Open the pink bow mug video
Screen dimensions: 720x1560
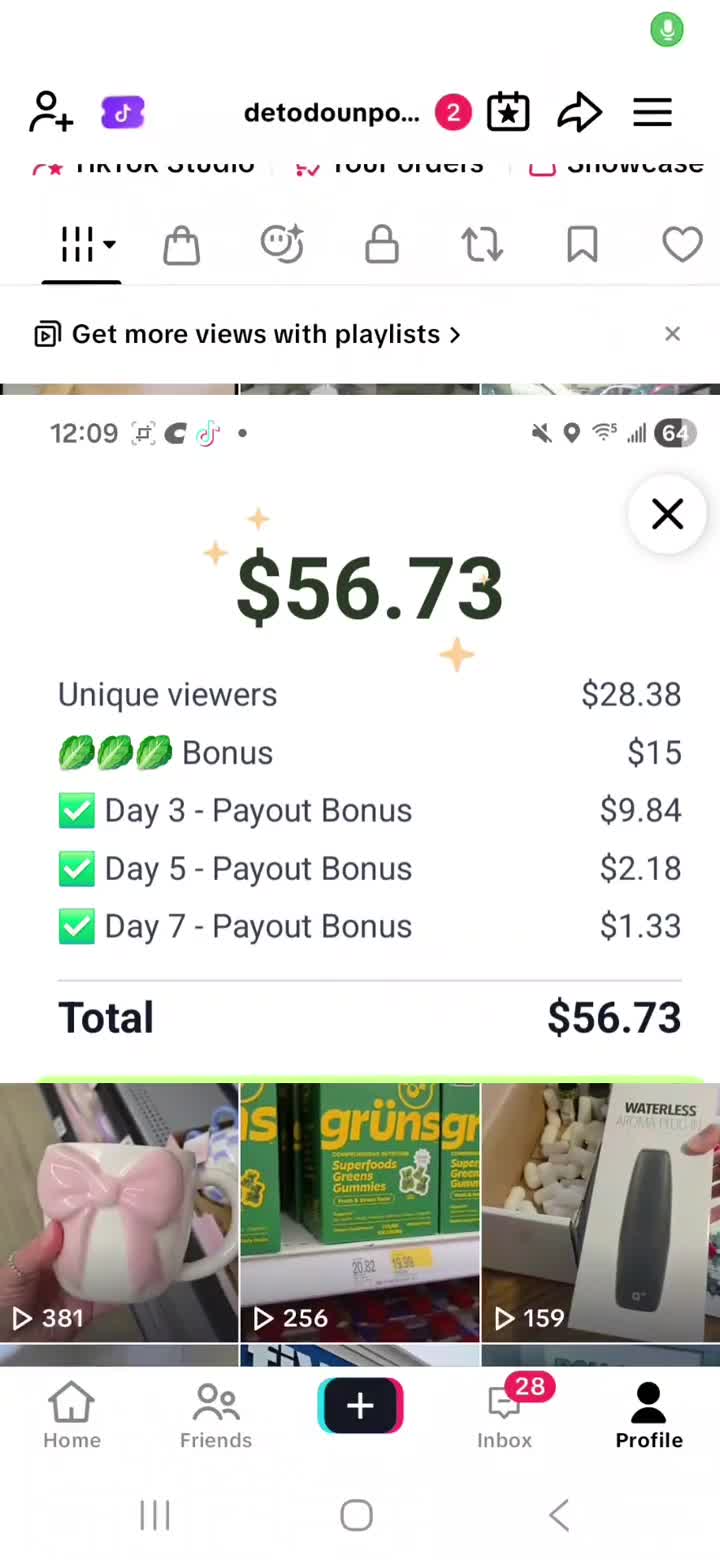[119, 1212]
